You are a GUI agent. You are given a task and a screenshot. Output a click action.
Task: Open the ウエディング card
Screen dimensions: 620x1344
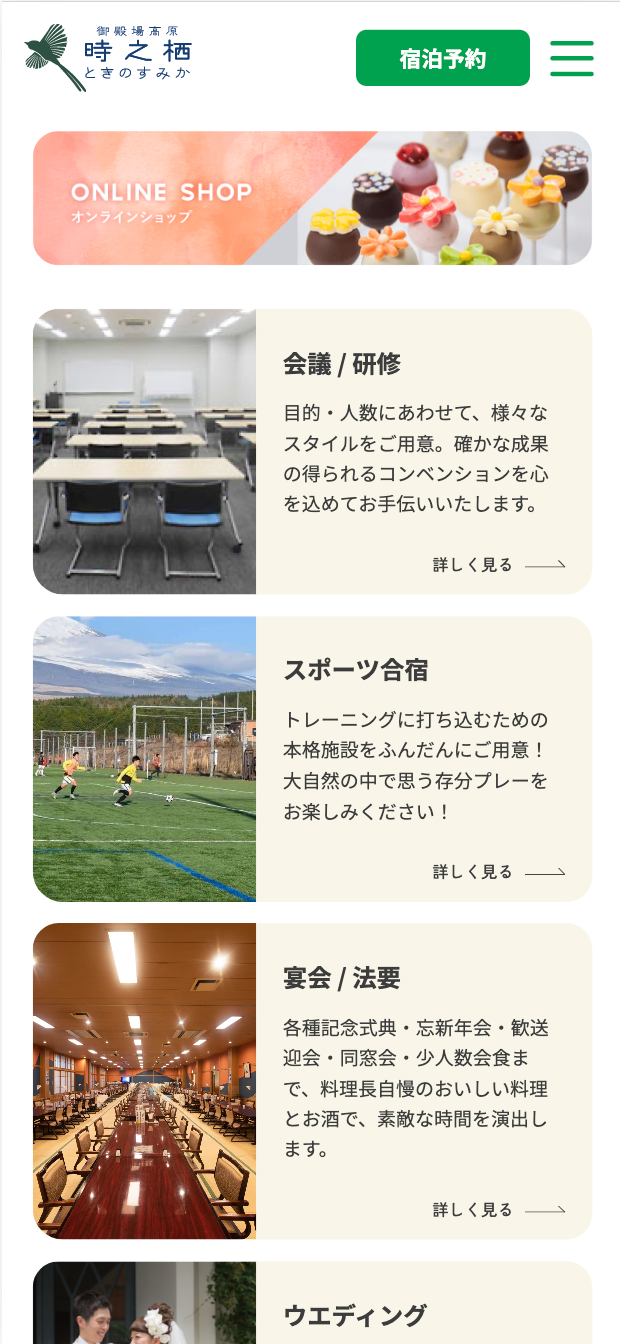click(x=312, y=1305)
